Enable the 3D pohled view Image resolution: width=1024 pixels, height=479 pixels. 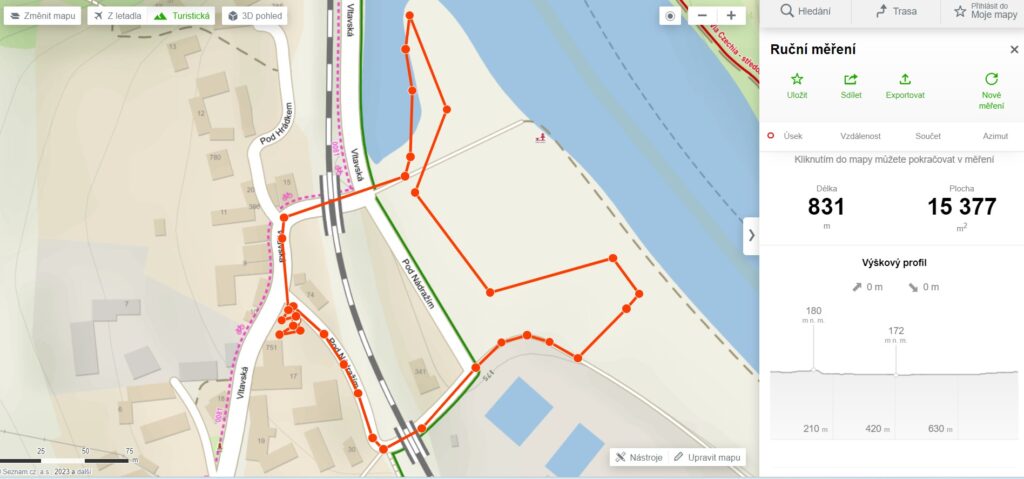[254, 16]
